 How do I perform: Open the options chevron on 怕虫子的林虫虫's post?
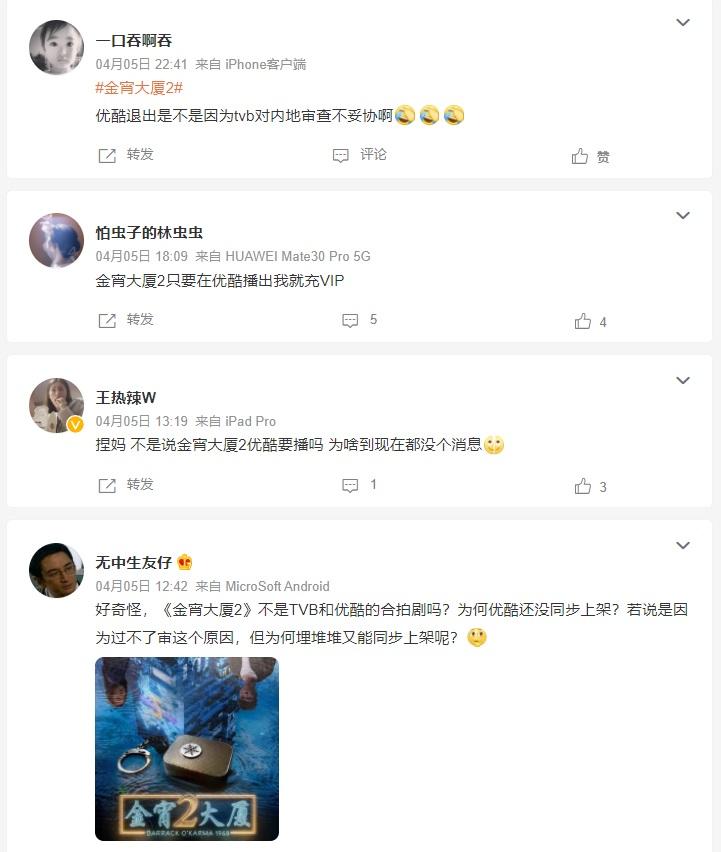684,215
